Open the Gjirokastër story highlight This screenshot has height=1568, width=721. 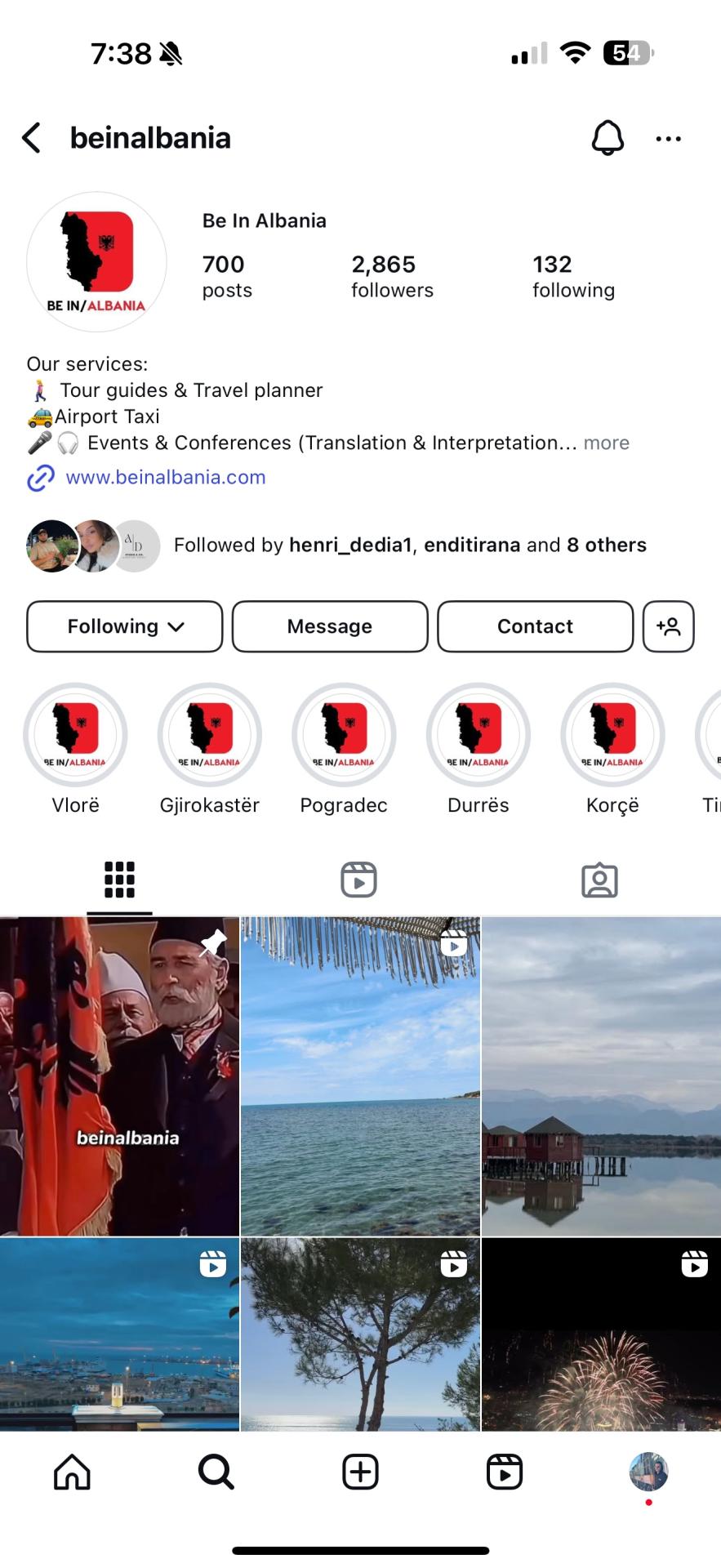210,734
